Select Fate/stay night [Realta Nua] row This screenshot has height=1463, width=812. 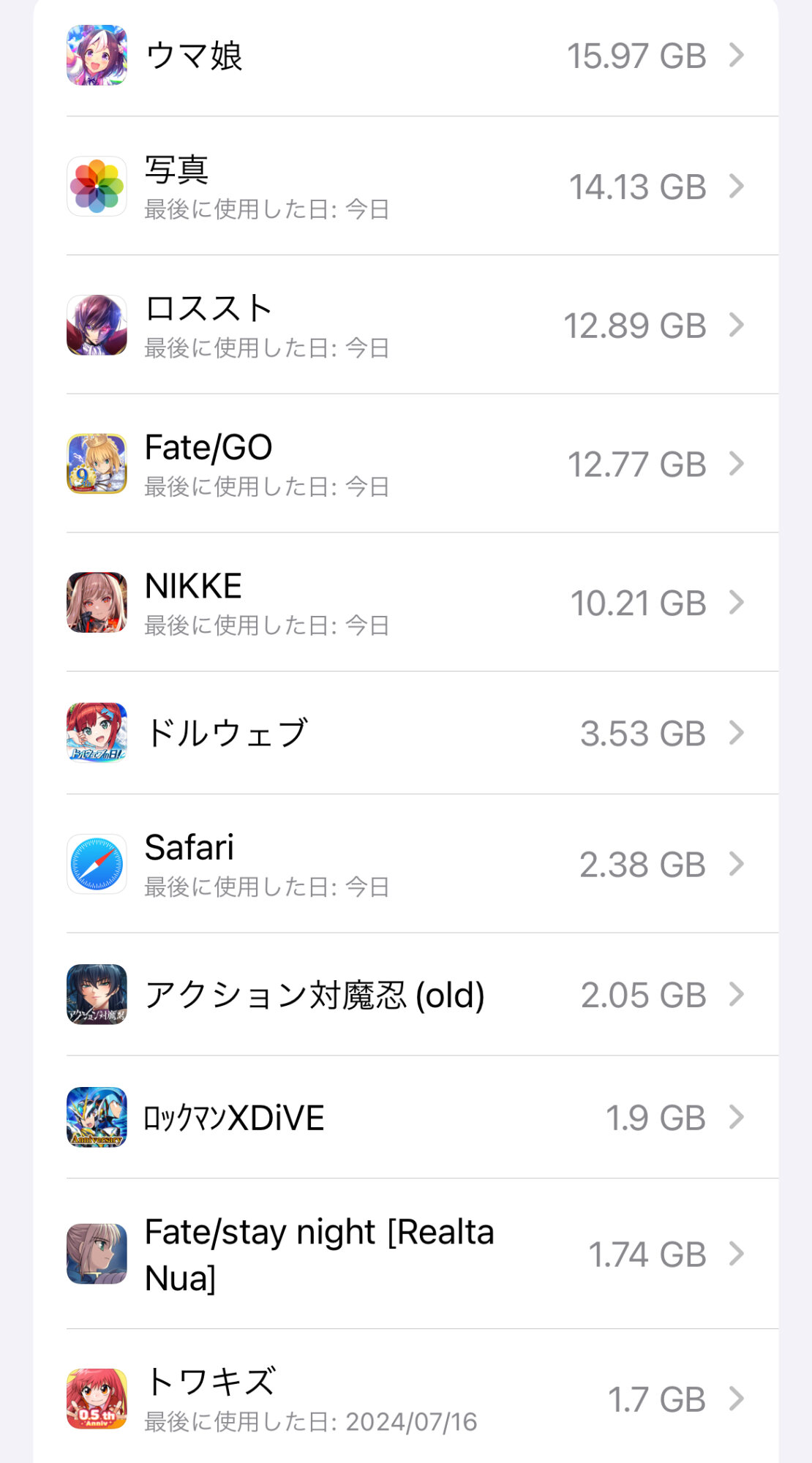coord(406,1255)
